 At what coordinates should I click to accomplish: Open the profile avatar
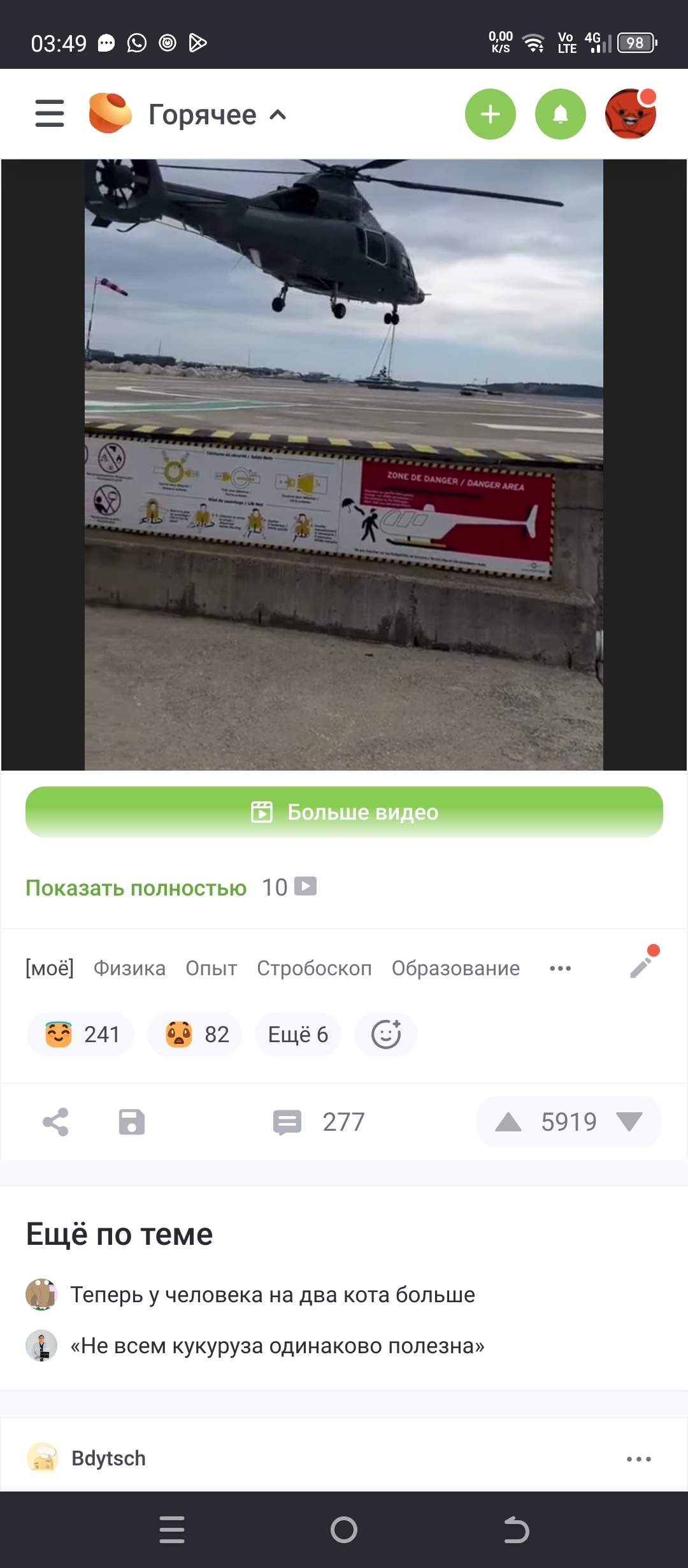point(630,114)
